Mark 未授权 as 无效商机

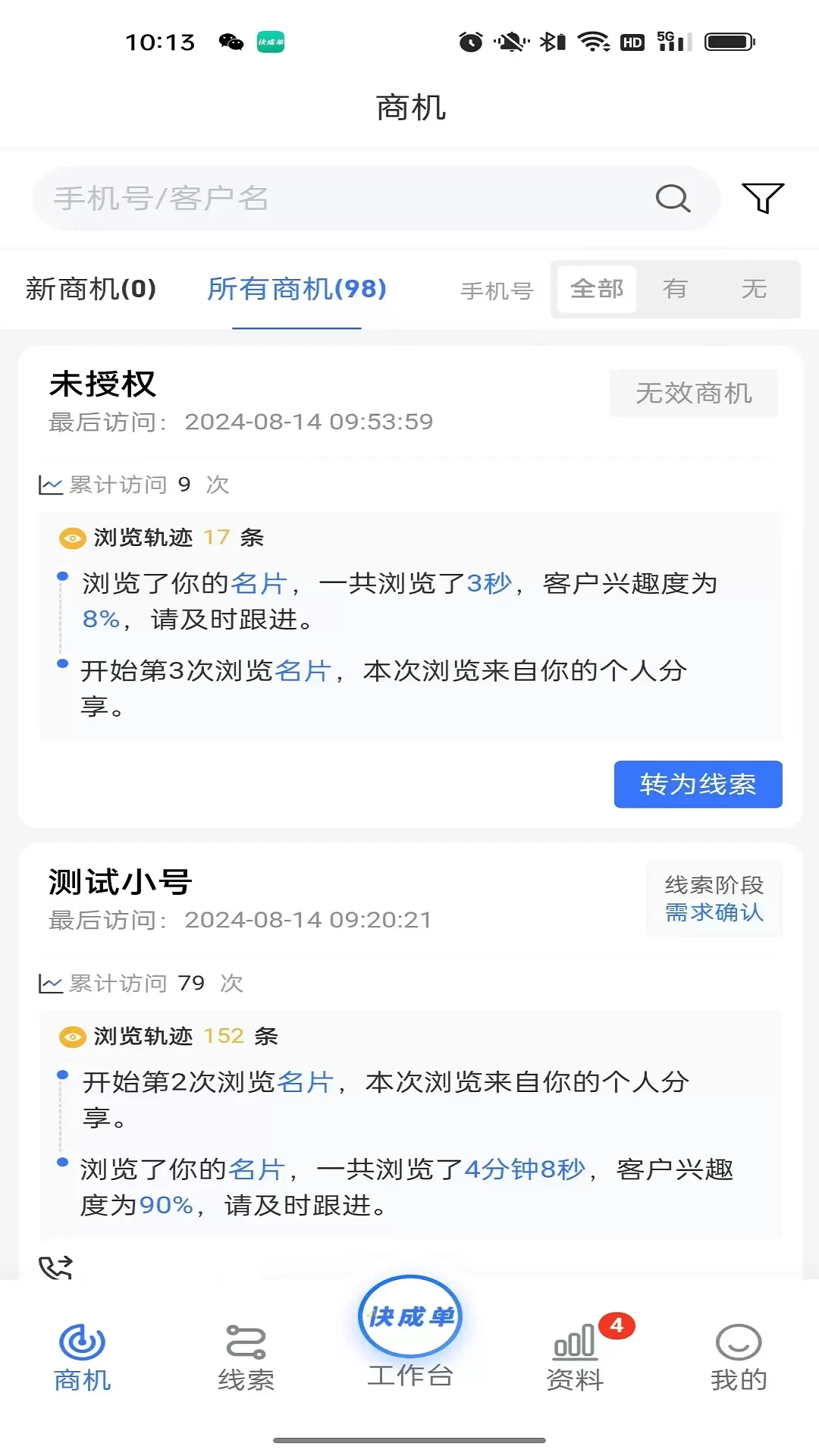[x=694, y=393]
